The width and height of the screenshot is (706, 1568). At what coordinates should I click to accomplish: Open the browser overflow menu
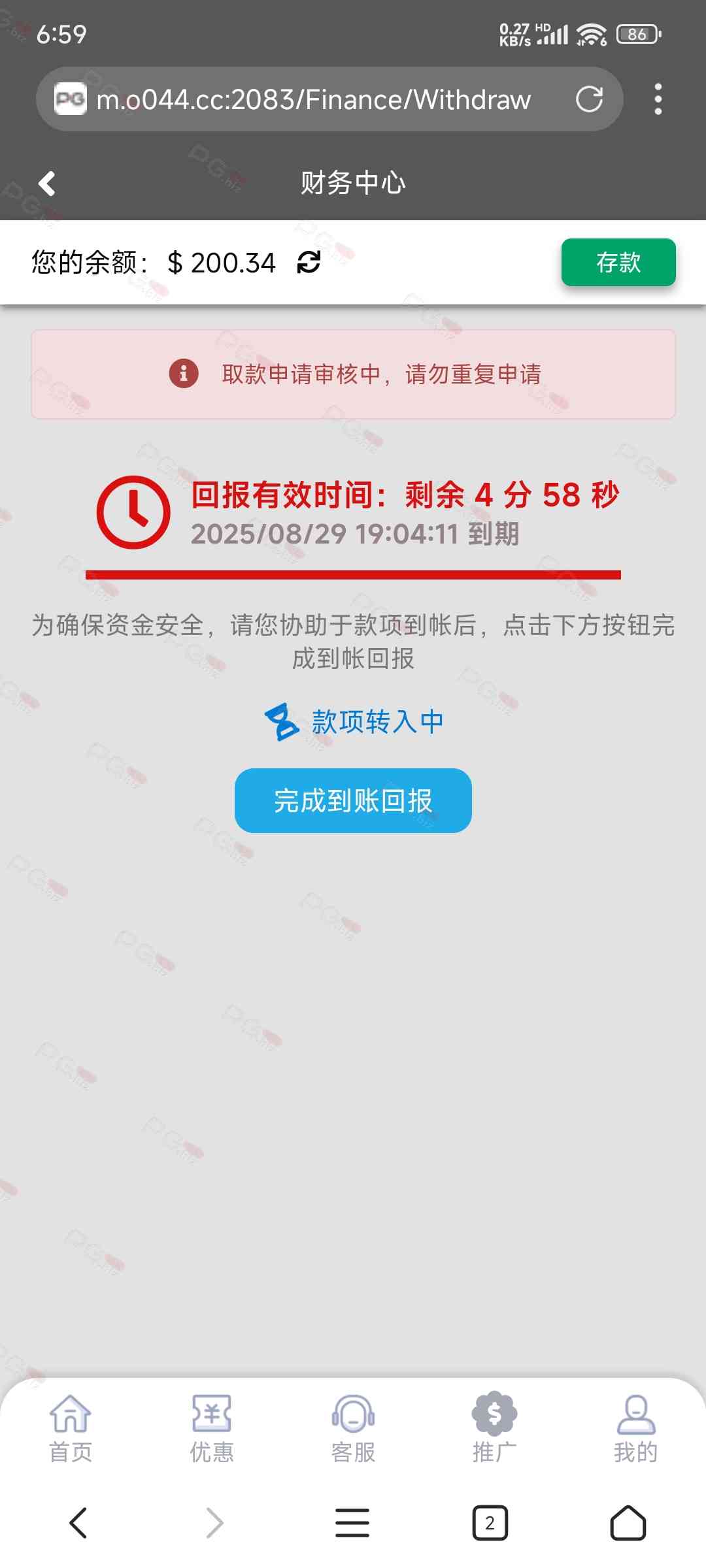click(658, 99)
